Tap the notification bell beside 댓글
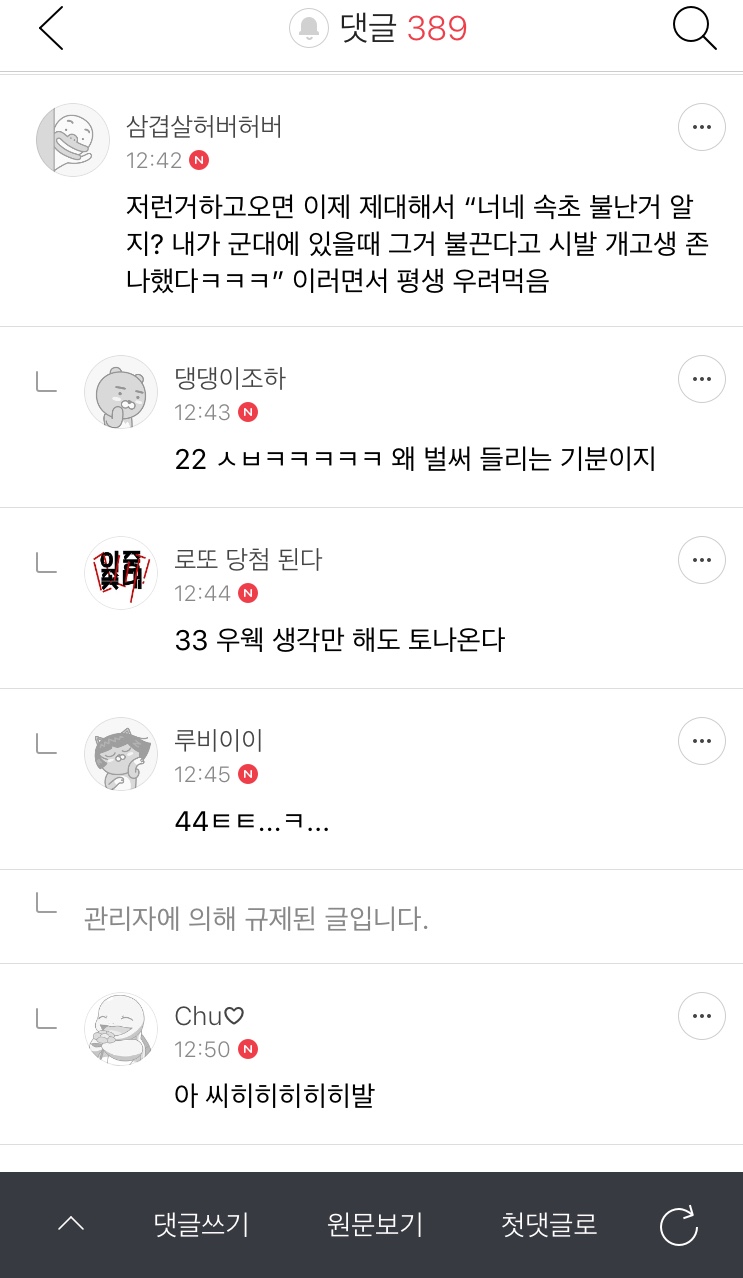The width and height of the screenshot is (743, 1278). click(x=309, y=28)
